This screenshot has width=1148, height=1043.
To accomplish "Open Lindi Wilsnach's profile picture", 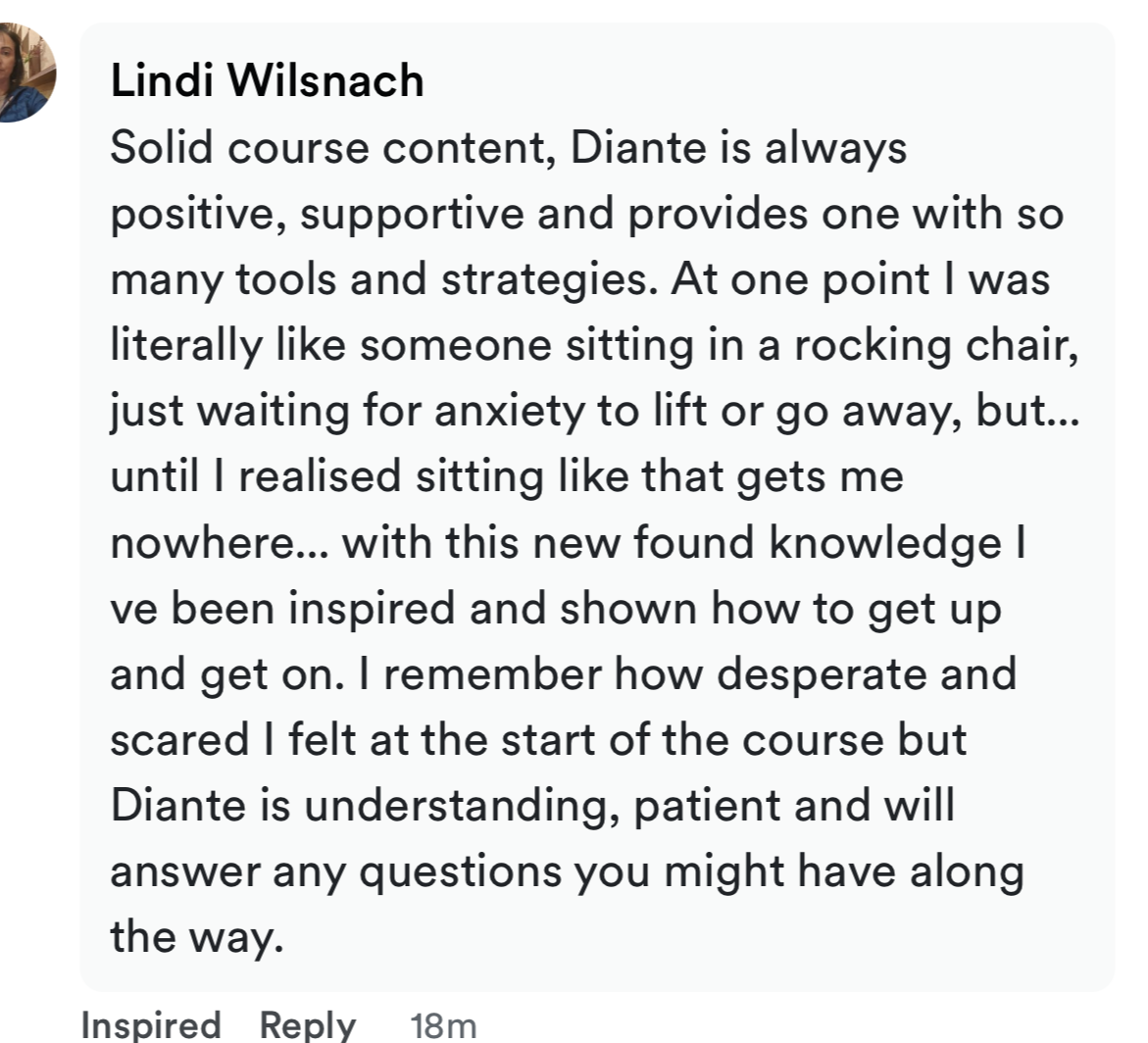I will tap(22, 74).
